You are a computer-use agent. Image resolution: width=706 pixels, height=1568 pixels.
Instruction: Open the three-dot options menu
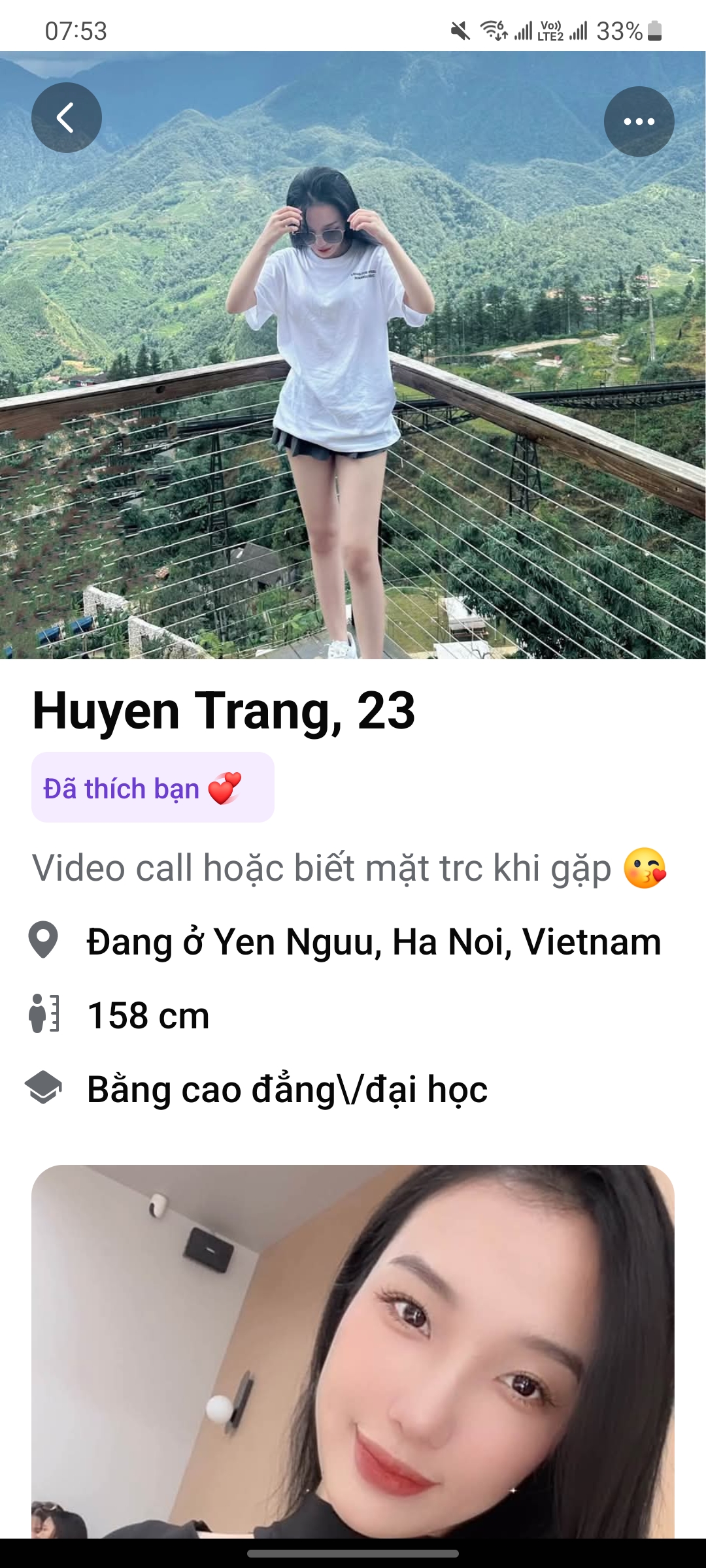click(x=639, y=122)
